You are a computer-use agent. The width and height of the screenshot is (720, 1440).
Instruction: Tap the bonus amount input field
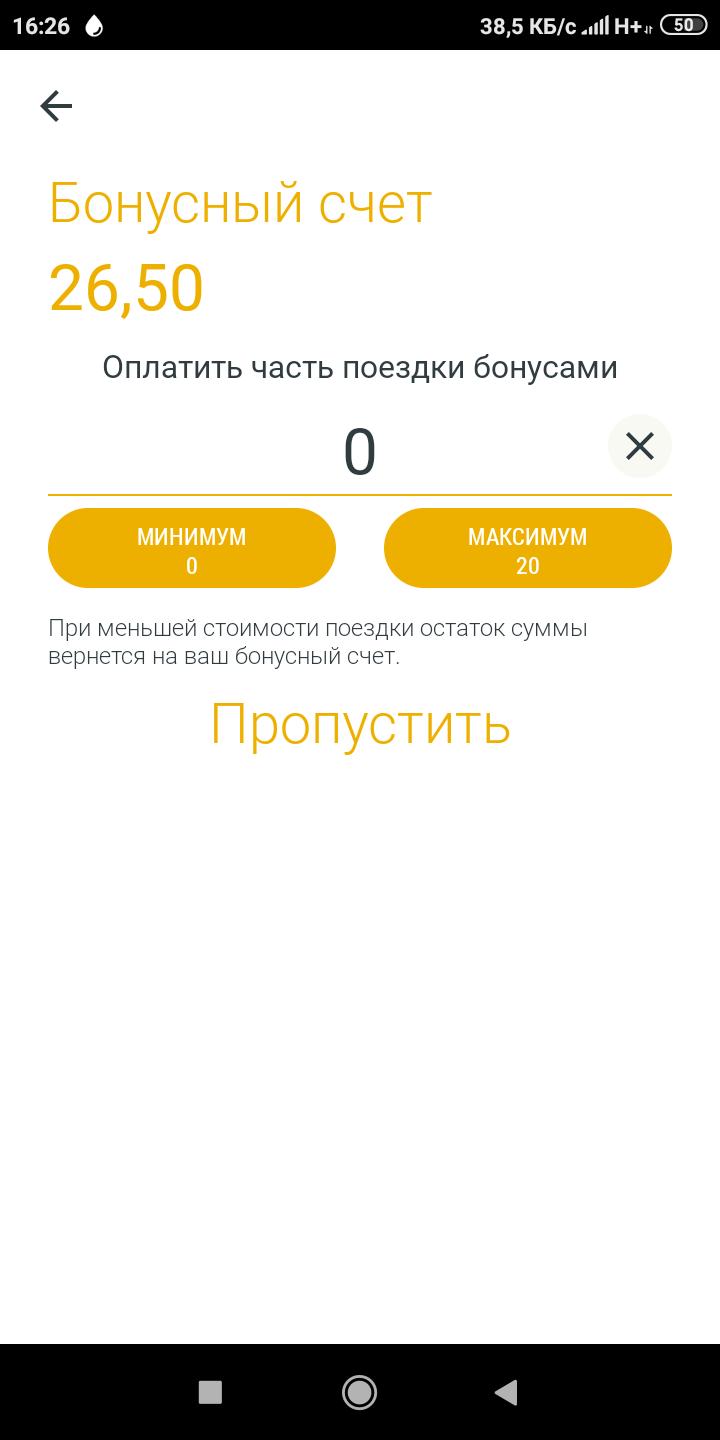click(330, 452)
